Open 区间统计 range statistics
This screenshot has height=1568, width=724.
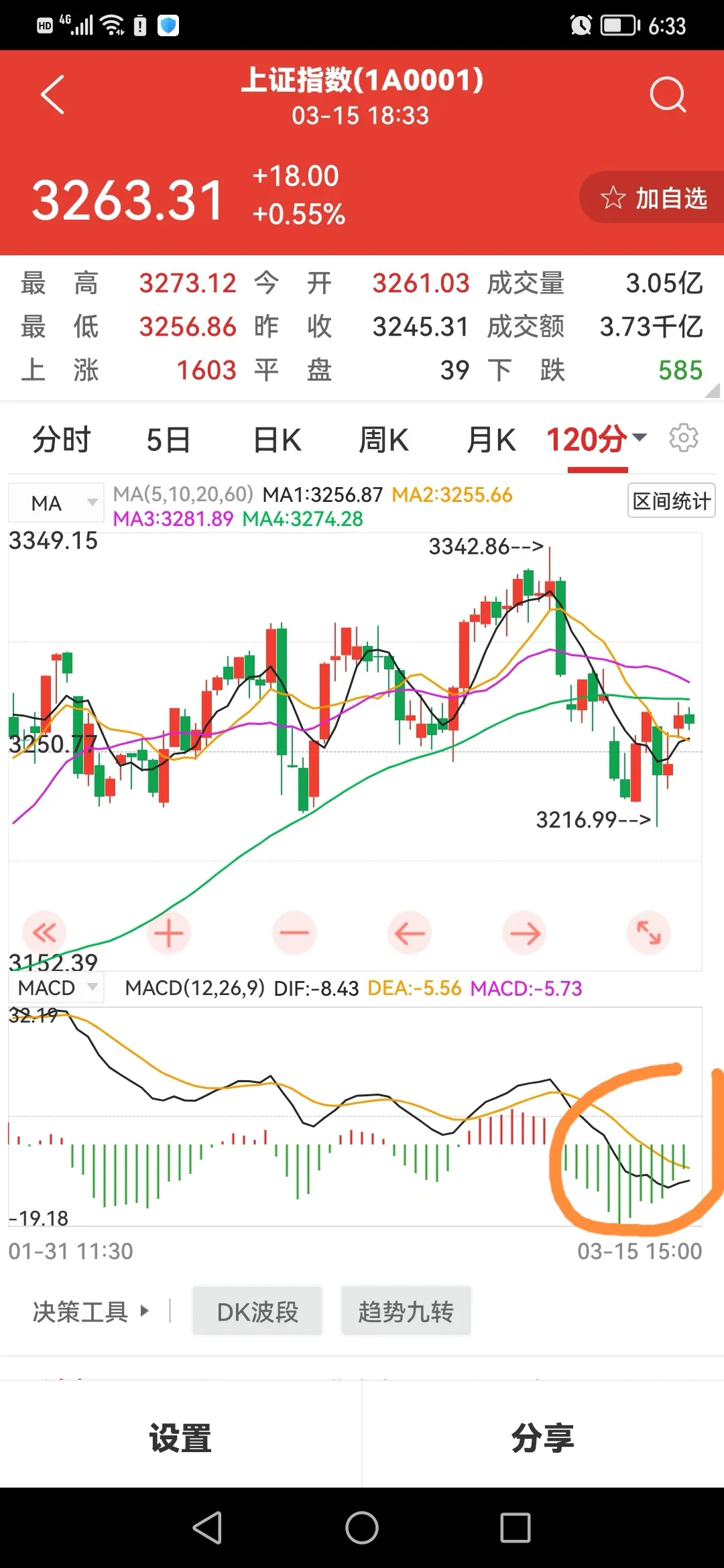[x=671, y=501]
